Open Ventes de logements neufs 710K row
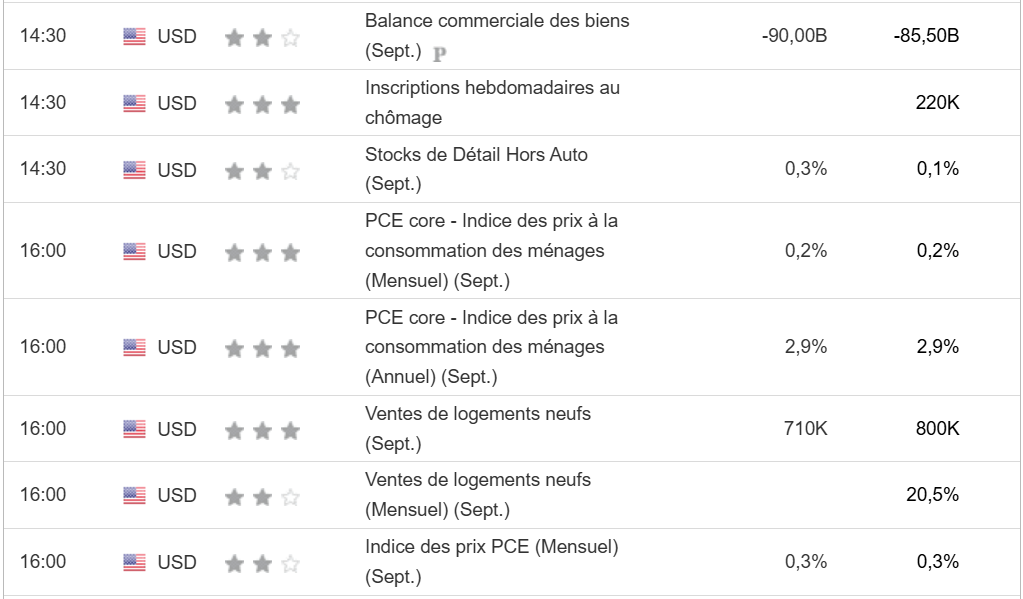Viewport: 1023px width, 599px height. (478, 414)
